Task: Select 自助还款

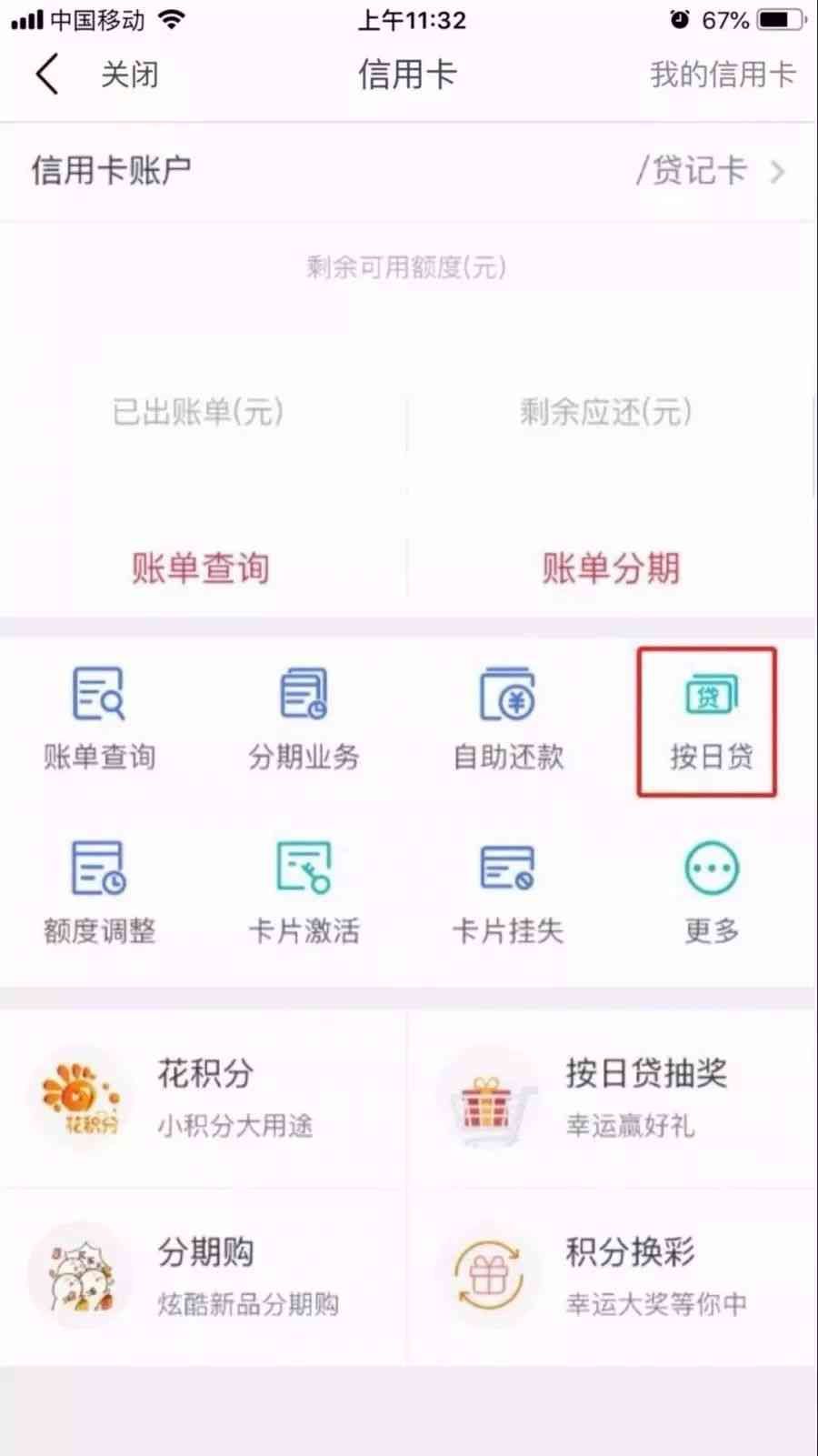Action: coord(508,718)
